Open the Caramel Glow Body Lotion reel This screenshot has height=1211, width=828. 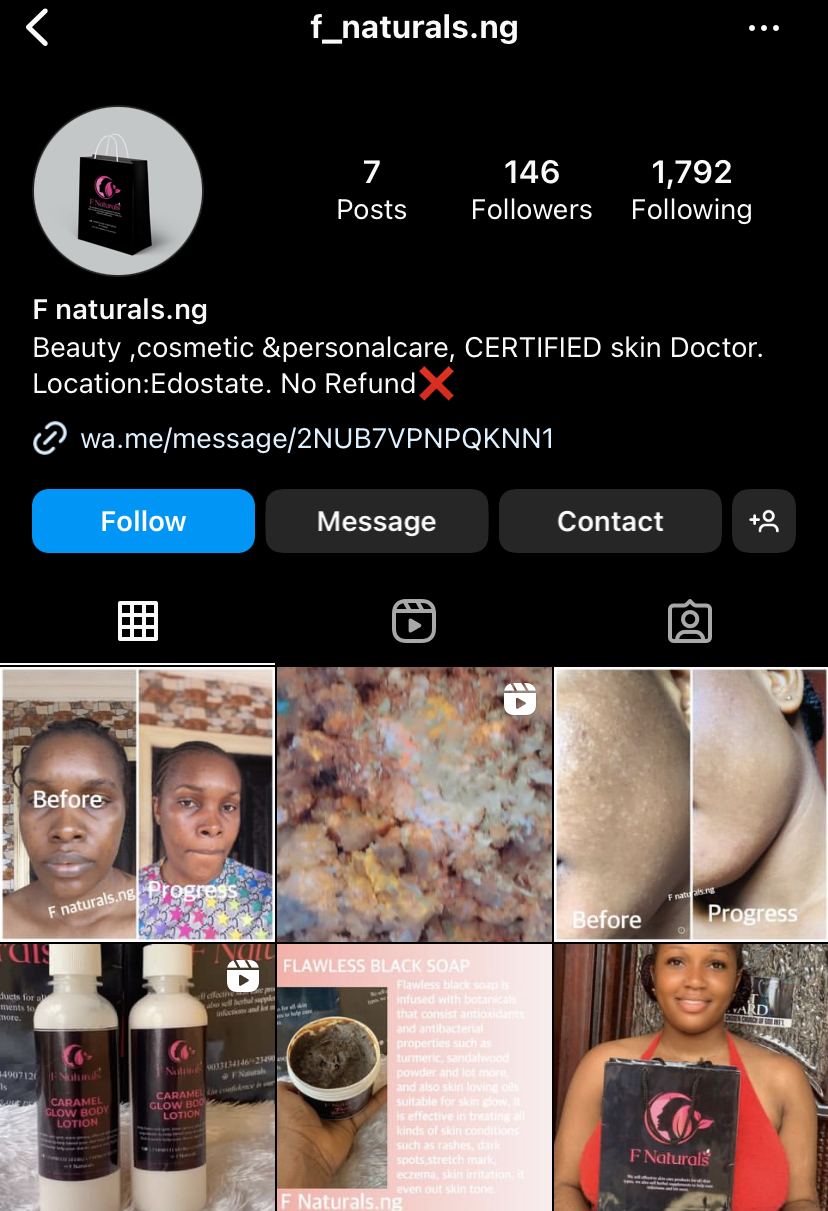pyautogui.click(x=137, y=1077)
